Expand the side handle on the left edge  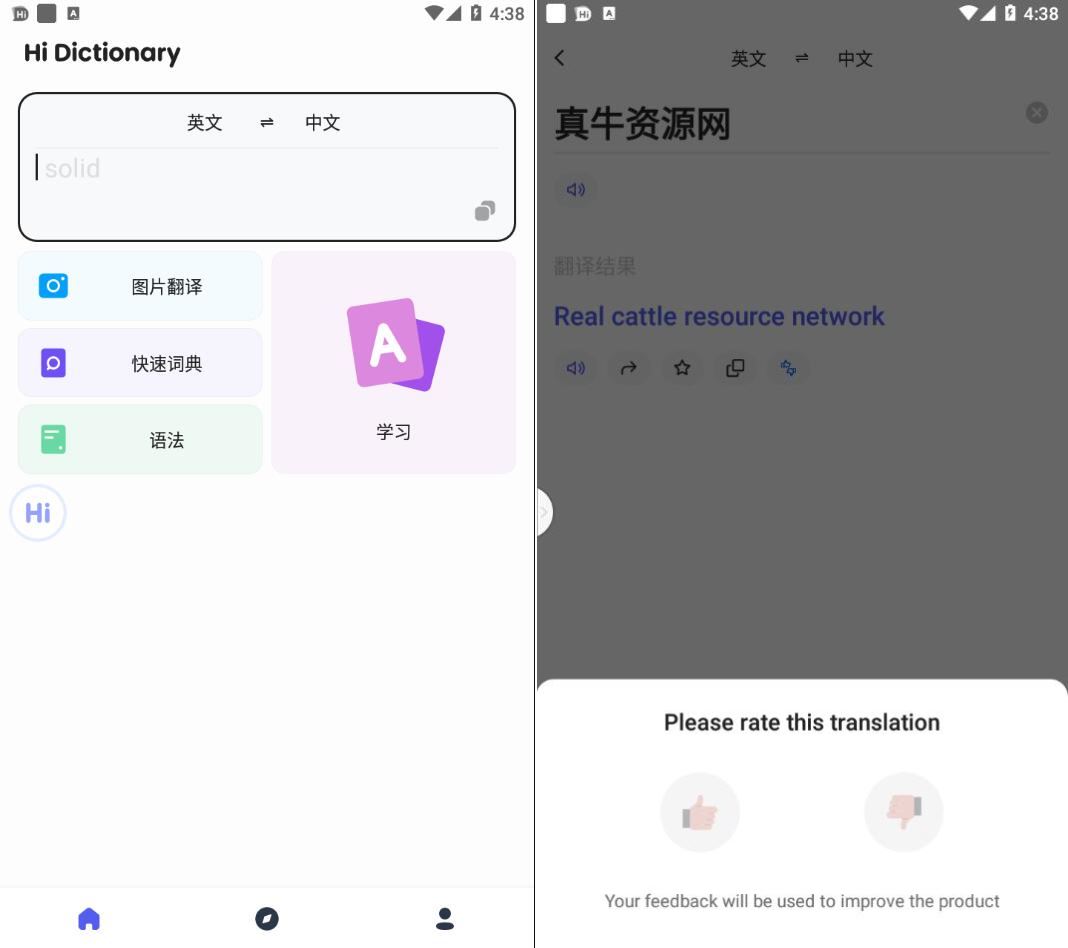point(544,513)
